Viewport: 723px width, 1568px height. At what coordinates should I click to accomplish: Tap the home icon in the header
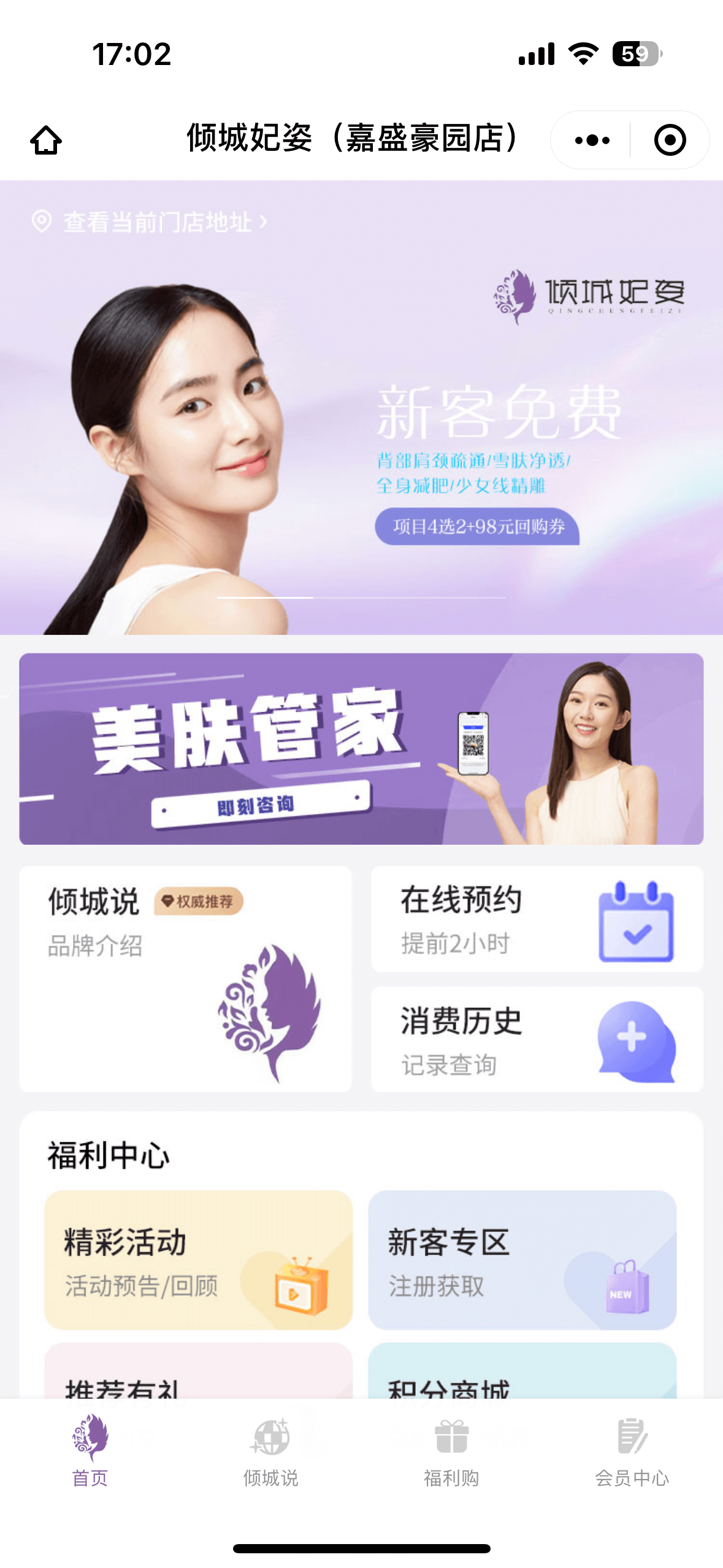[x=46, y=140]
